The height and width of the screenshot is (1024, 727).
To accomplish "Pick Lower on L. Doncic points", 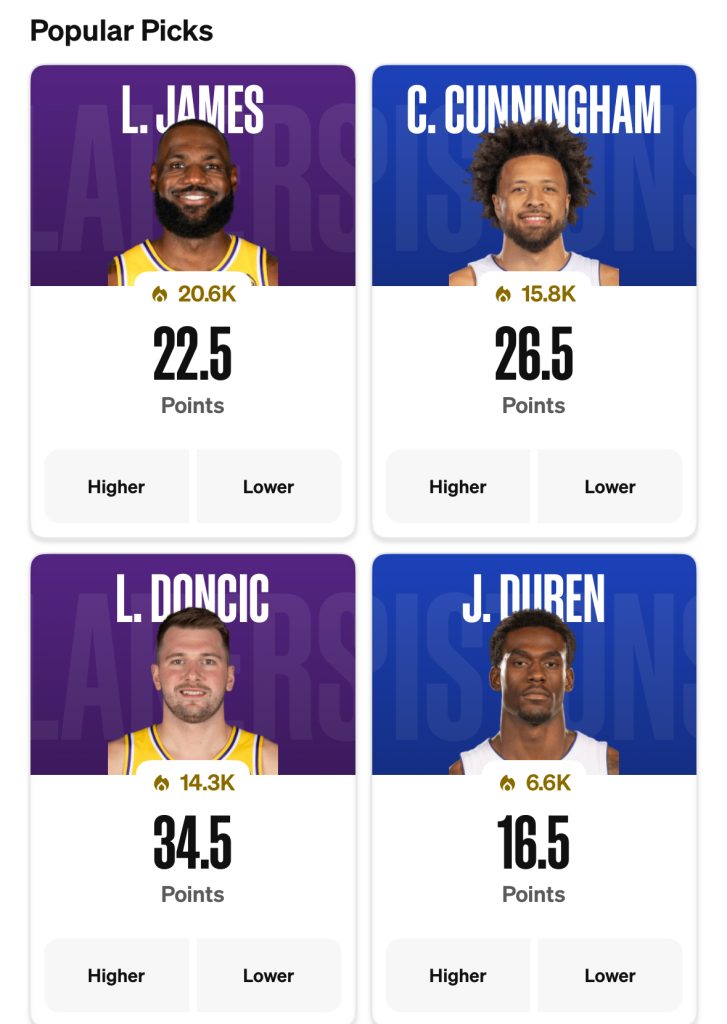I will click(269, 976).
